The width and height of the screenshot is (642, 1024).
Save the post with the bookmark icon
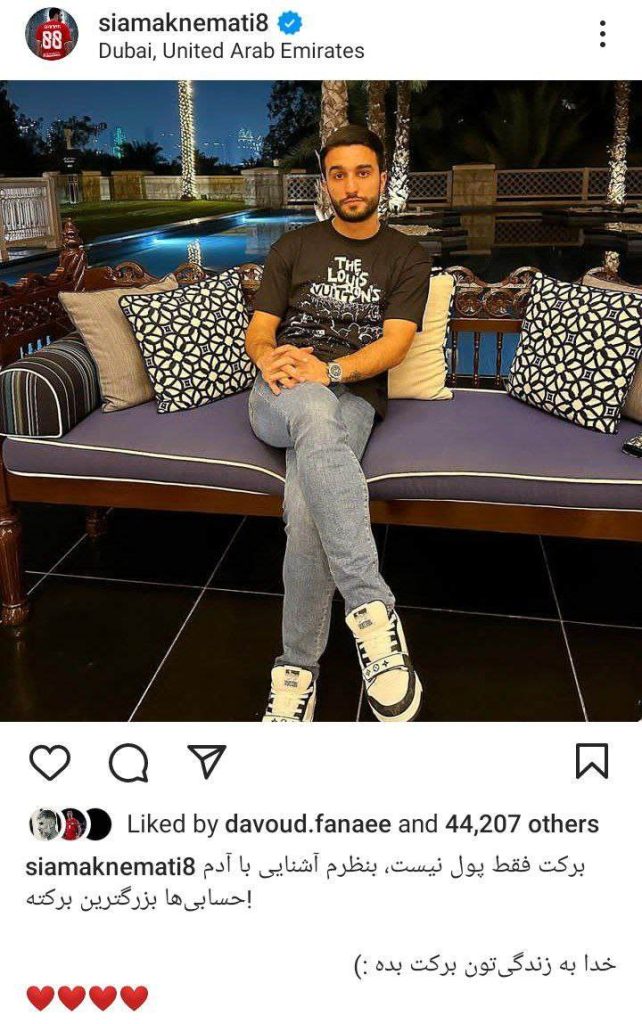click(592, 761)
